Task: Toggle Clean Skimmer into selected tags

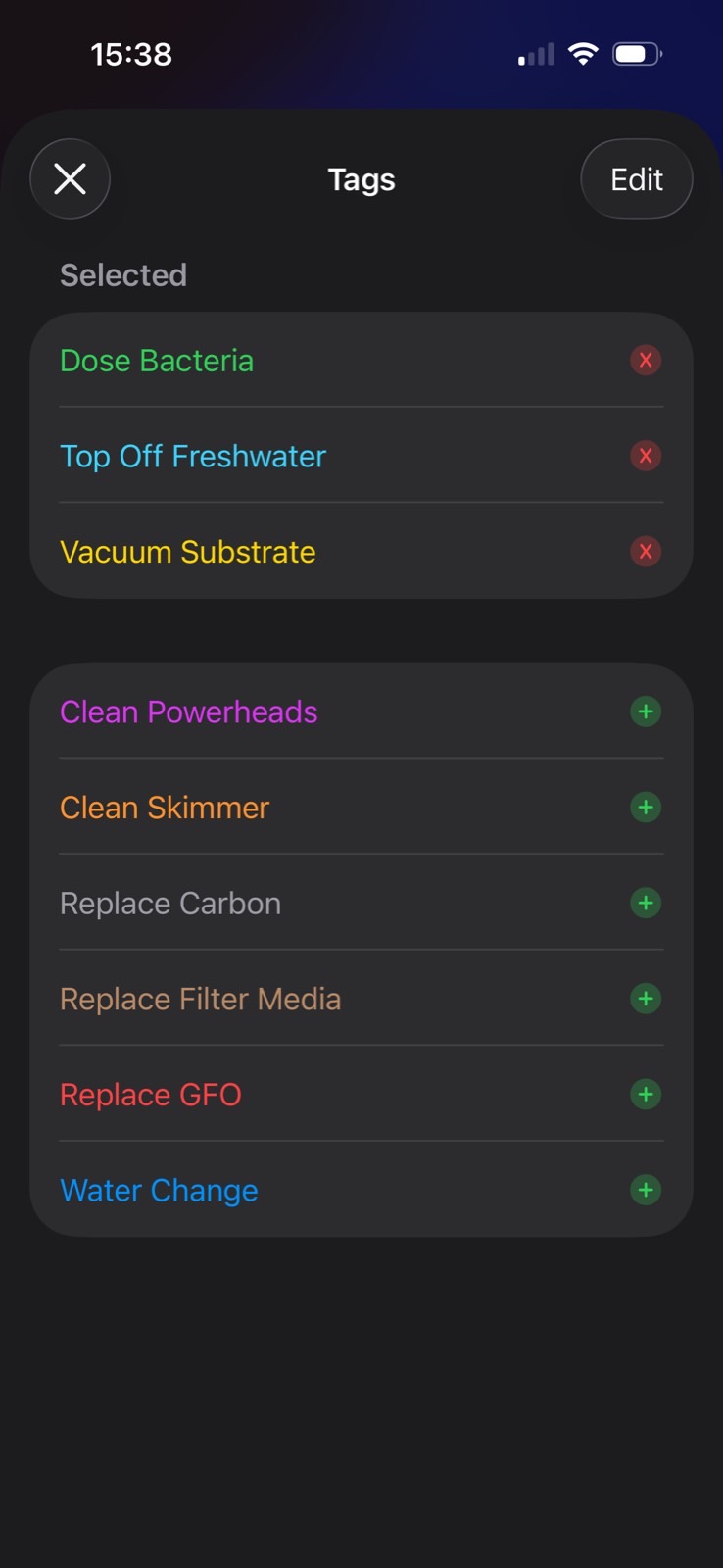Action: click(x=645, y=808)
